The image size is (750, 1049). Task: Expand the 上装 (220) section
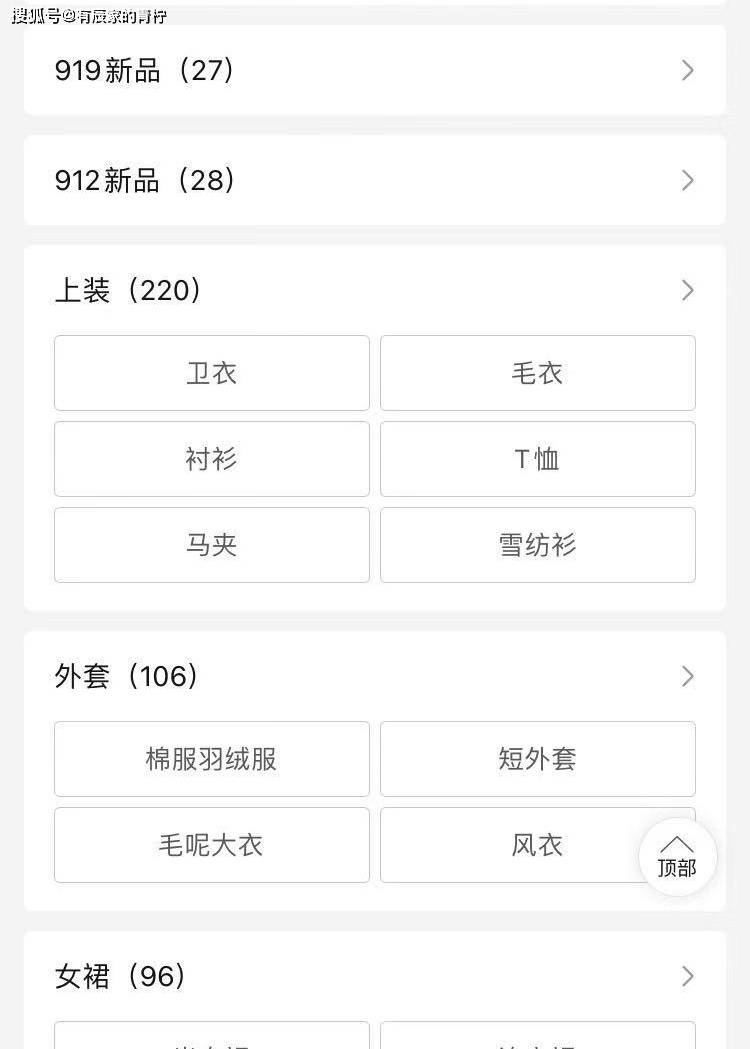coord(374,290)
